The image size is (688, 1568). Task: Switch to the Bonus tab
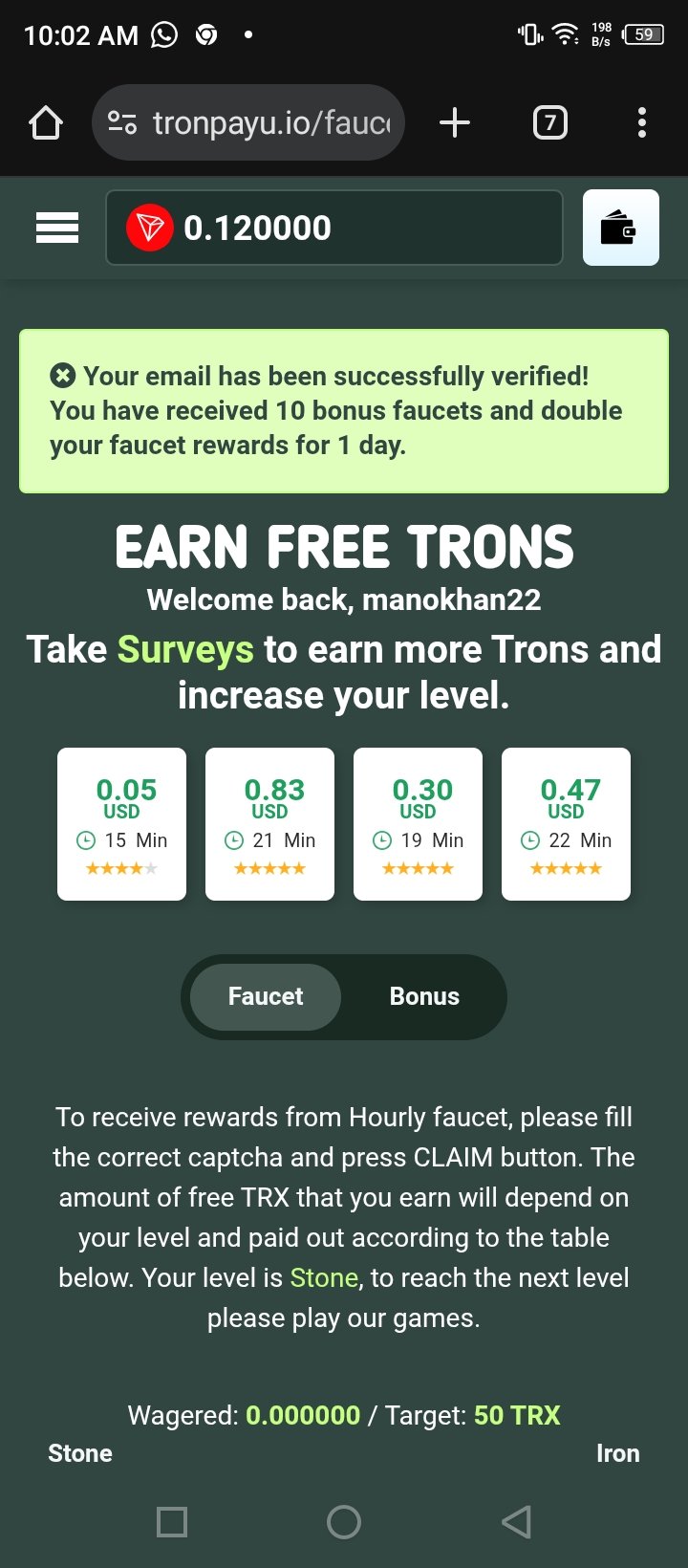(x=424, y=996)
